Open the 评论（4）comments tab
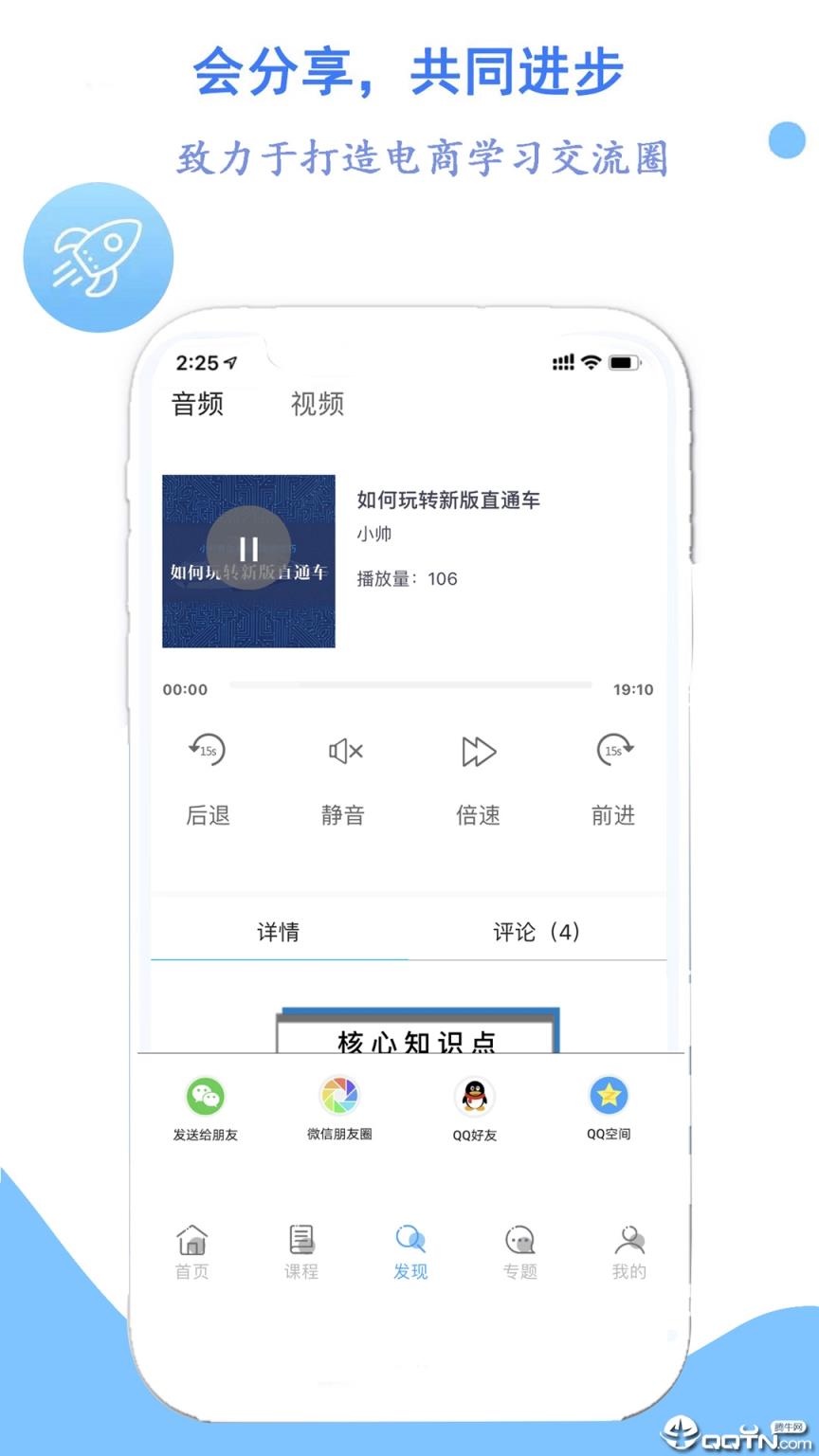819x1456 pixels. pyautogui.click(x=537, y=932)
